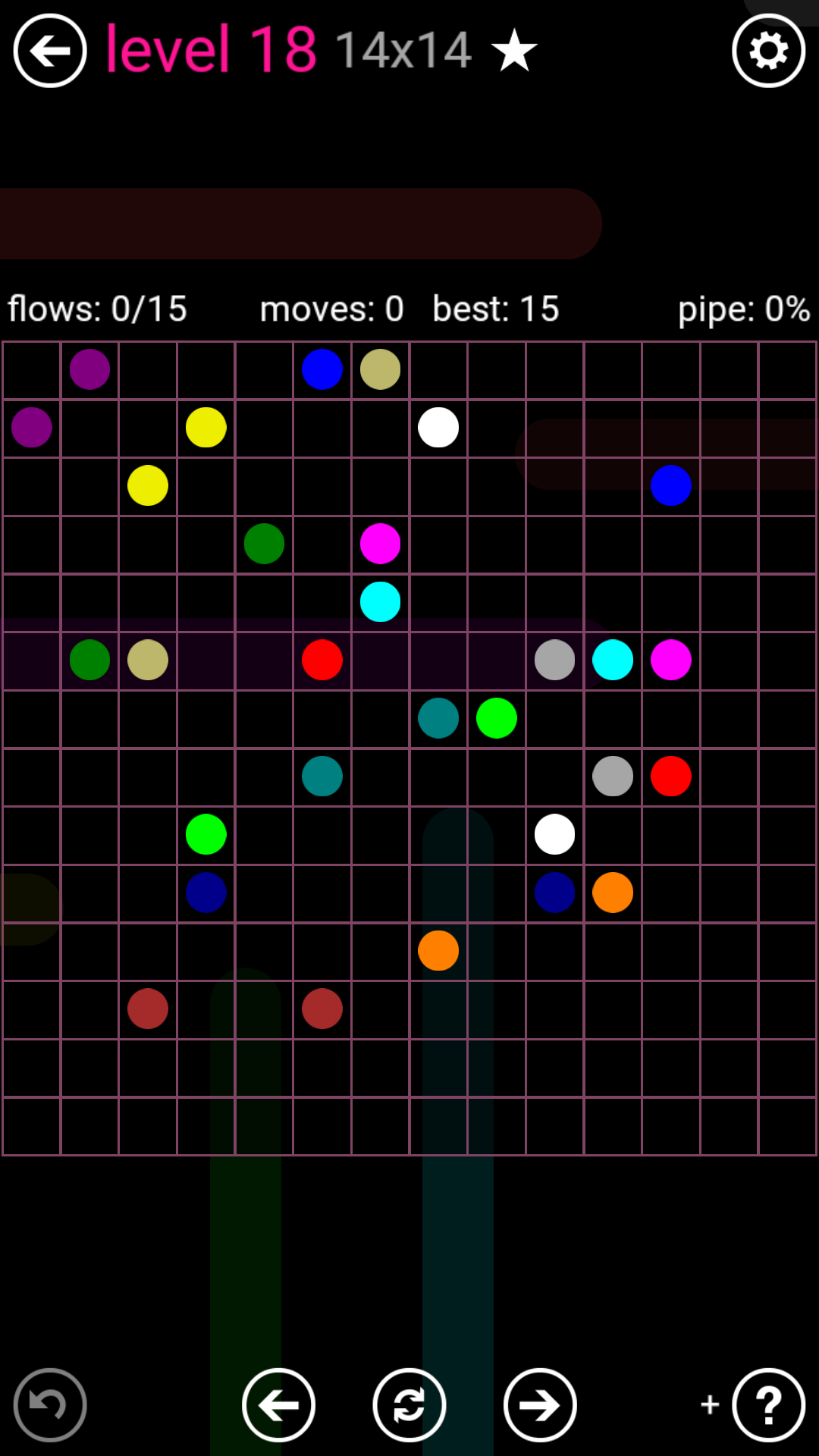Image resolution: width=819 pixels, height=1456 pixels.
Task: Restart the current level
Action: click(x=409, y=1405)
